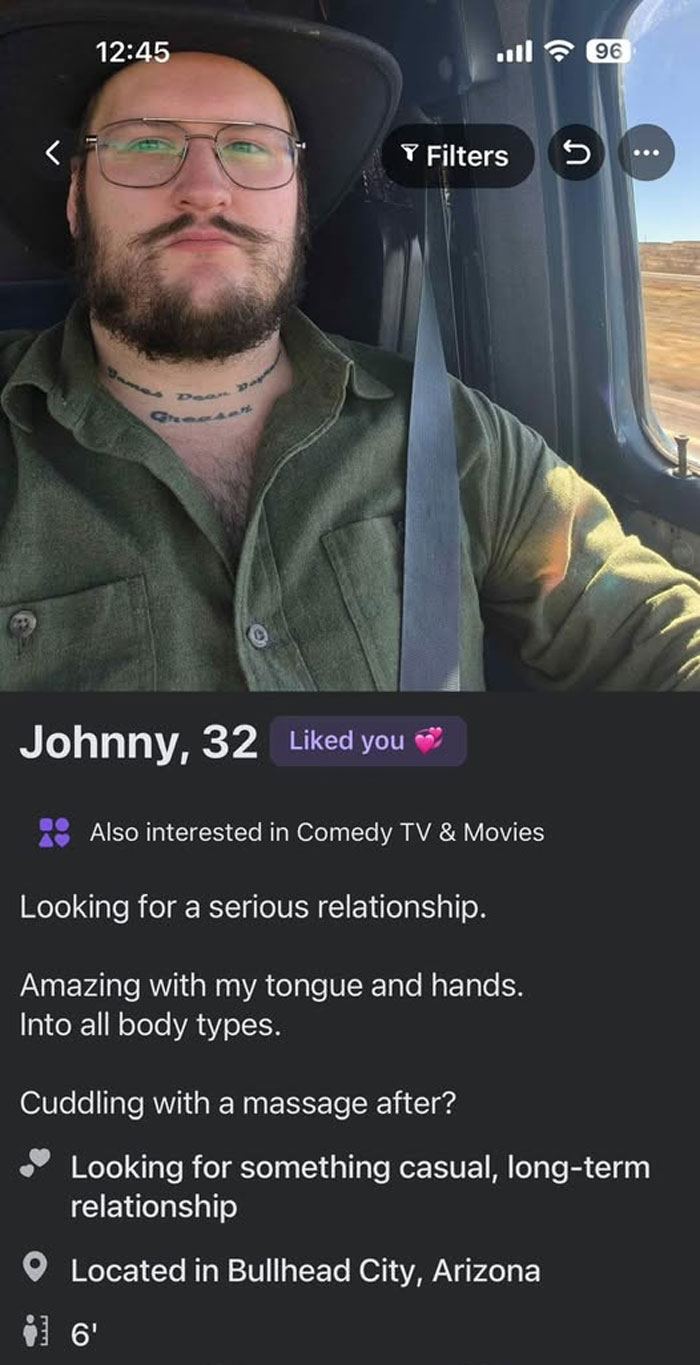Open the three-dot overflow menu
The width and height of the screenshot is (700, 1365).
646,154
